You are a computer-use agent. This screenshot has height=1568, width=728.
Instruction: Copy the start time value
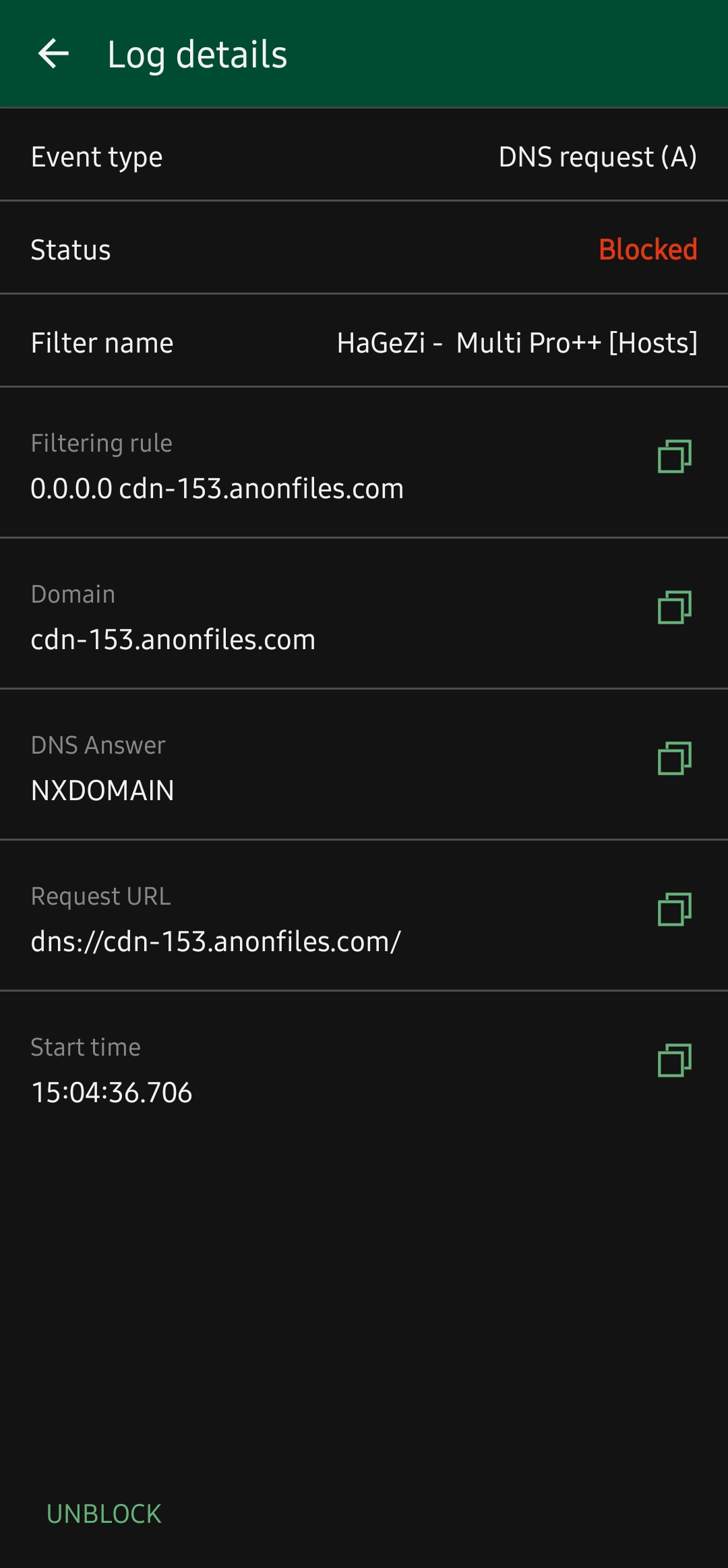[x=675, y=1061]
